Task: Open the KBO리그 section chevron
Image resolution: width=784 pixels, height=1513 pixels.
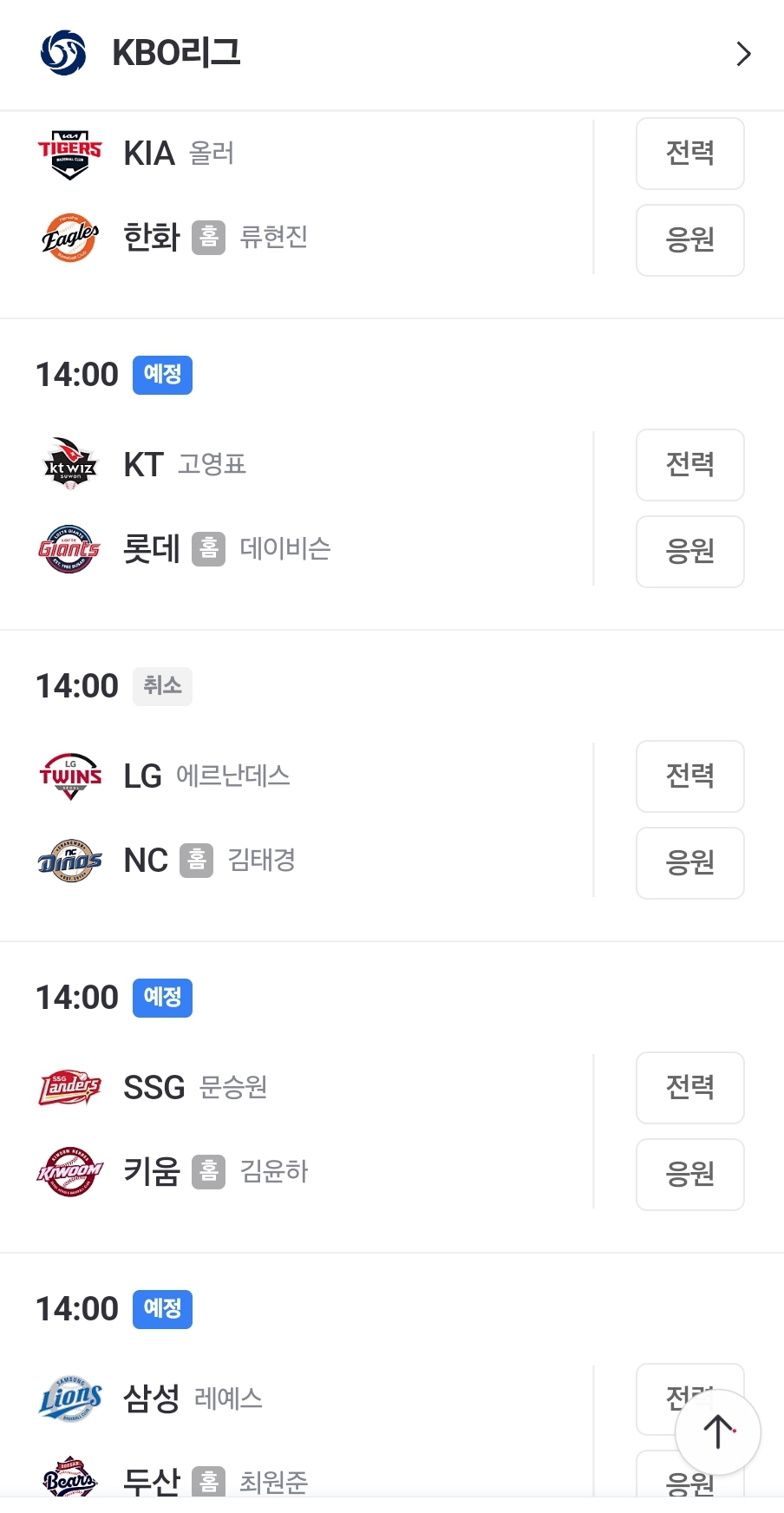Action: 743,54
